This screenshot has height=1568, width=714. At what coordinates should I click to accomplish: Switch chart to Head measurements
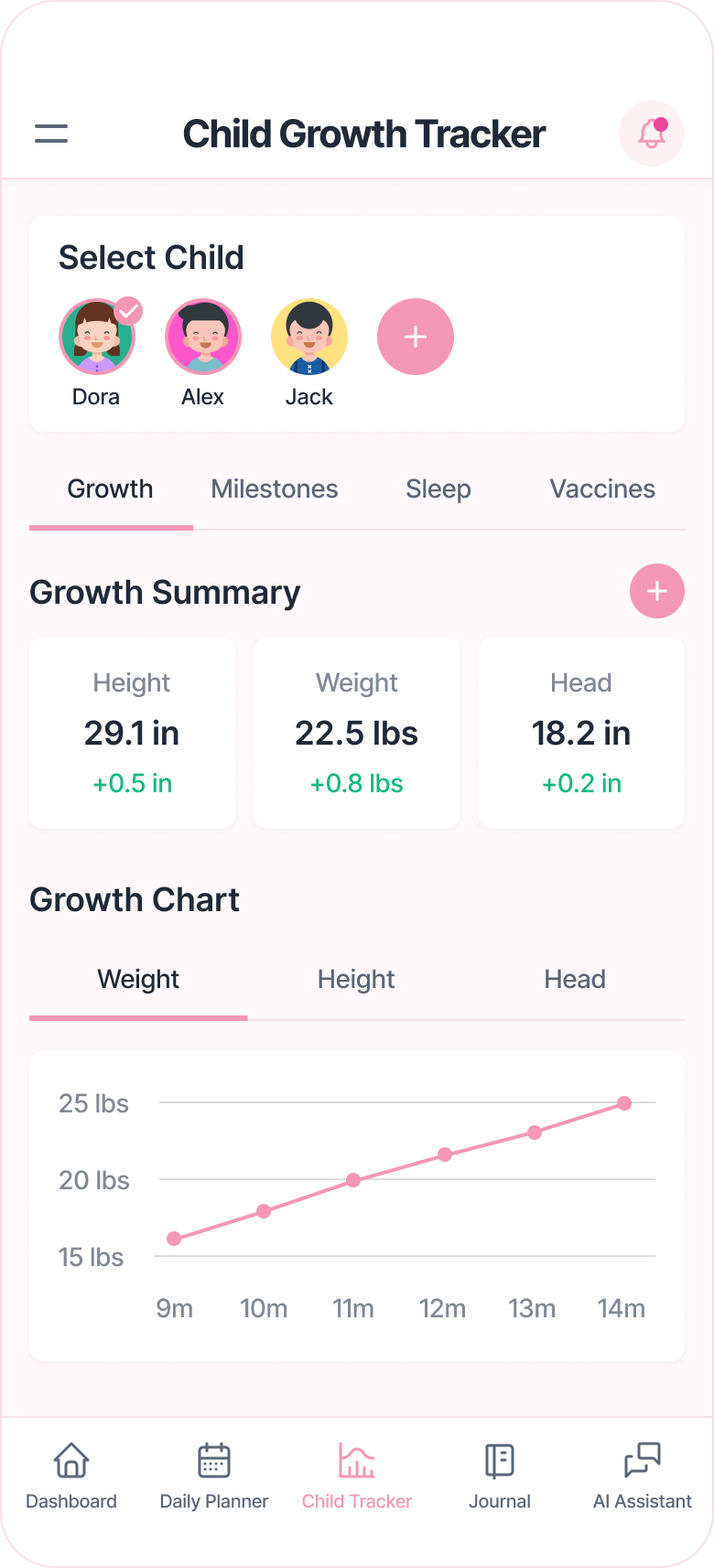tap(574, 979)
